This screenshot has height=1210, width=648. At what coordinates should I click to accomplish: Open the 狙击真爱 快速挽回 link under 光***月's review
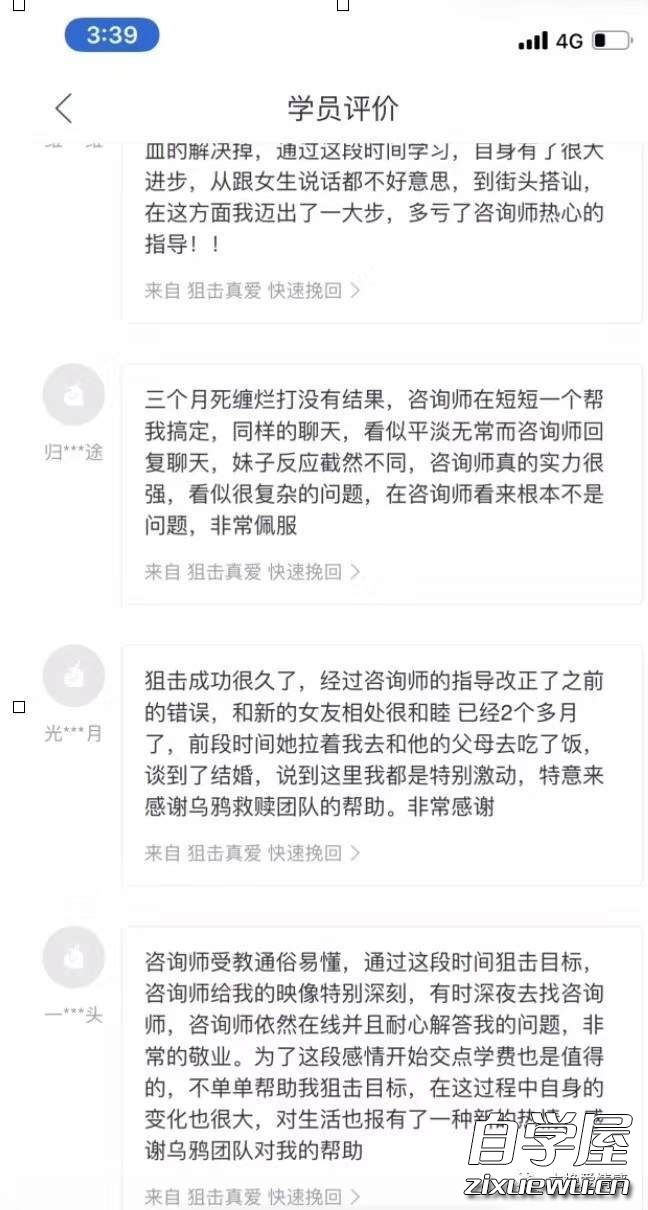(x=253, y=853)
